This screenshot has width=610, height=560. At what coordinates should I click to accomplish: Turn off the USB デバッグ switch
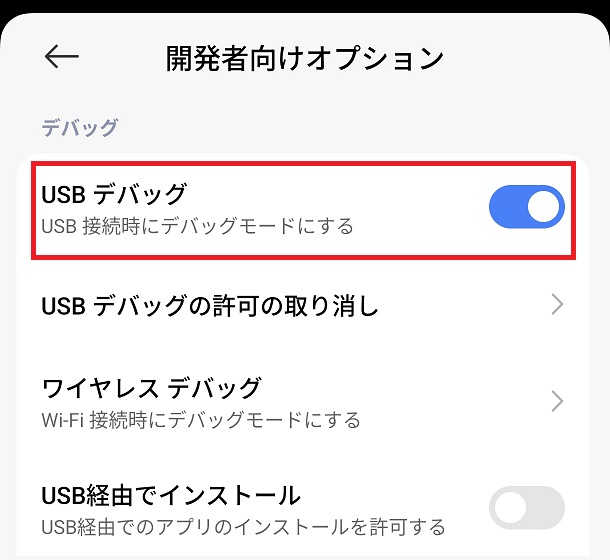[x=526, y=207]
